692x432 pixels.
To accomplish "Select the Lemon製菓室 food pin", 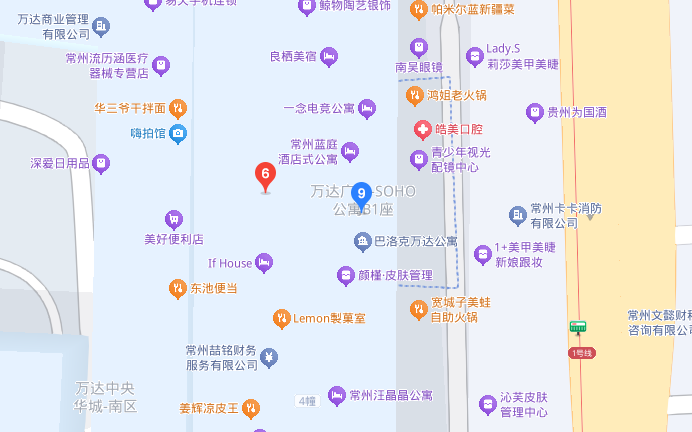I will [x=281, y=319].
